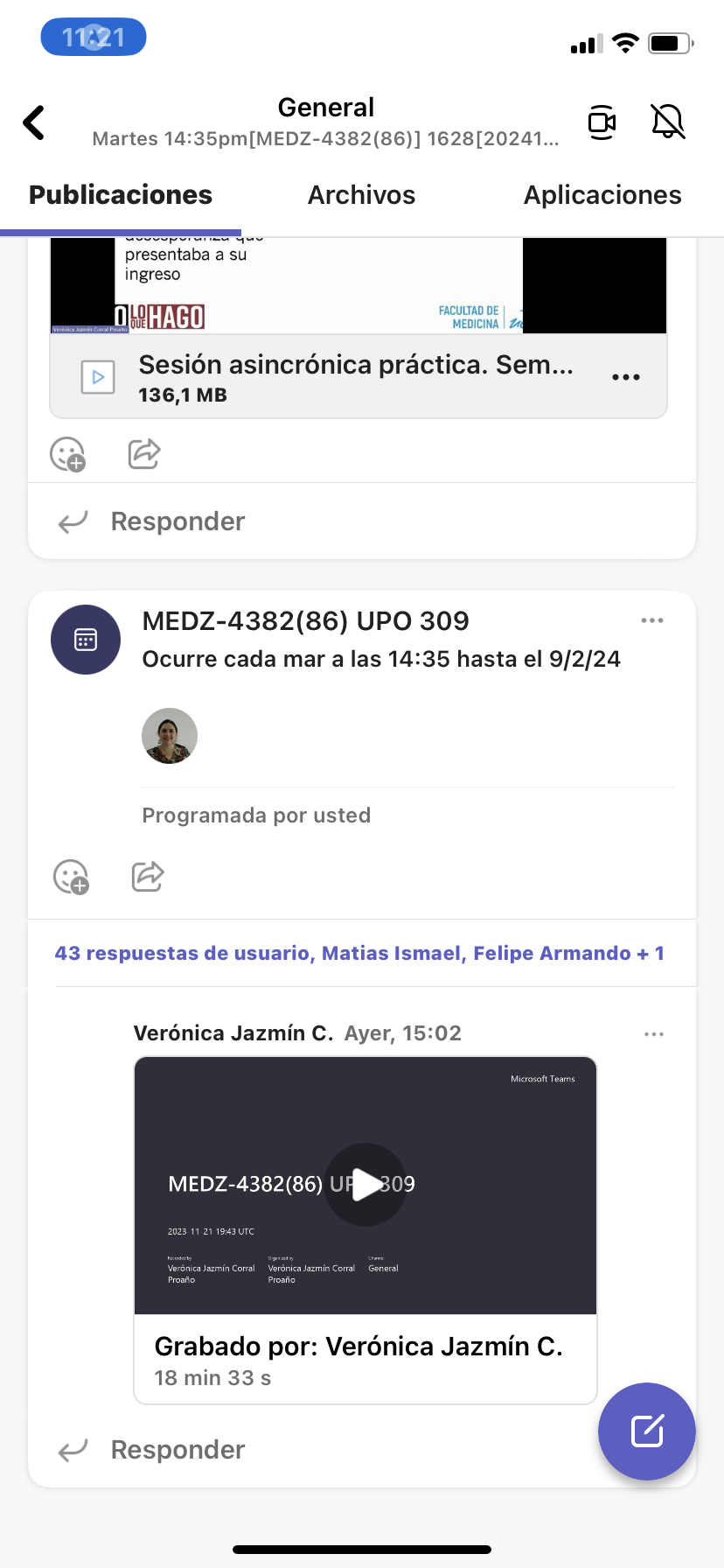Open options for the Sesión asincrónica file
724x1568 pixels.
(x=626, y=377)
